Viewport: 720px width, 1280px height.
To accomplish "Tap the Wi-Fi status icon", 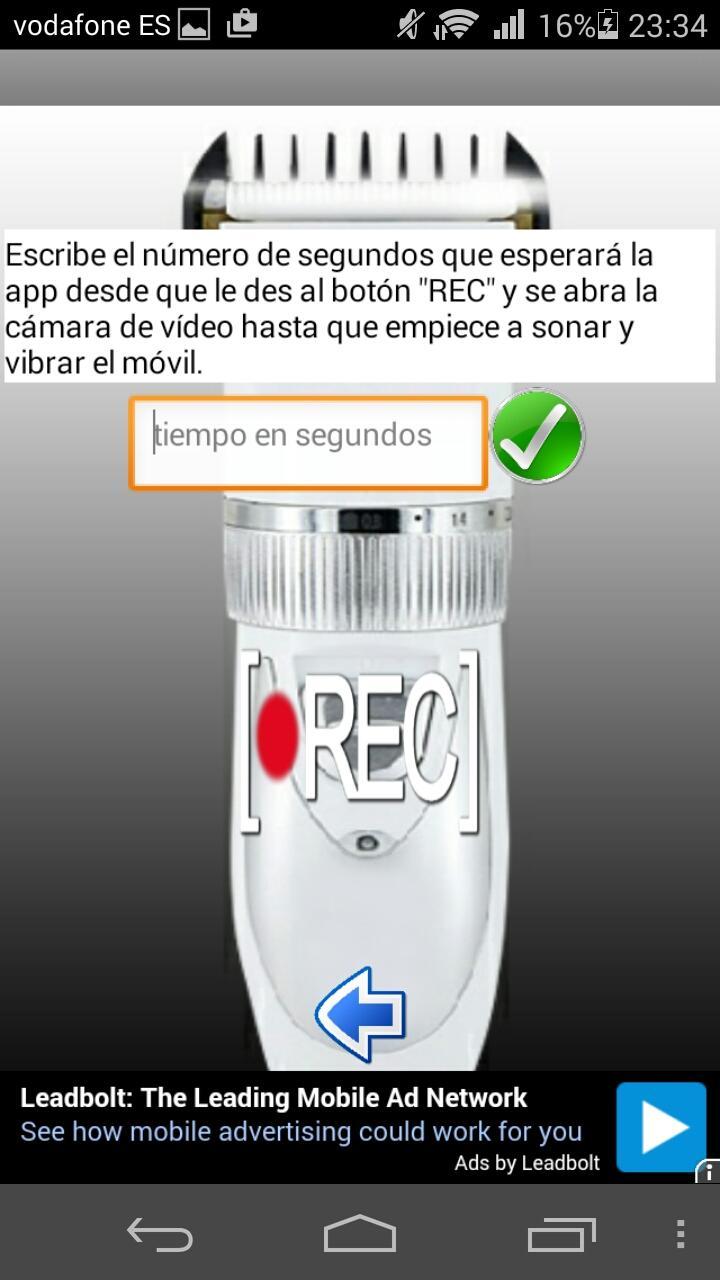I will click(455, 25).
